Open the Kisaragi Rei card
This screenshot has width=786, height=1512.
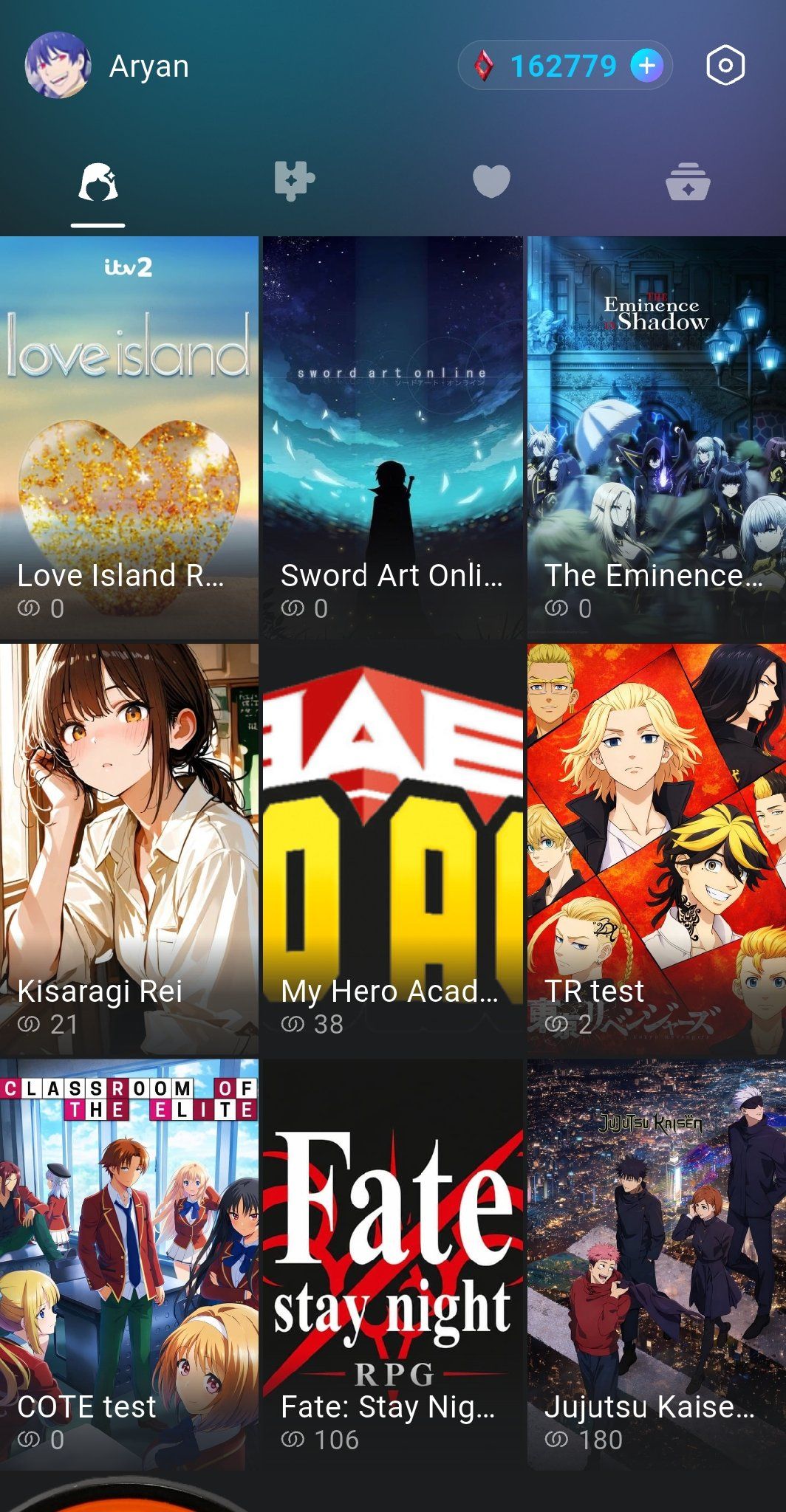point(129,849)
